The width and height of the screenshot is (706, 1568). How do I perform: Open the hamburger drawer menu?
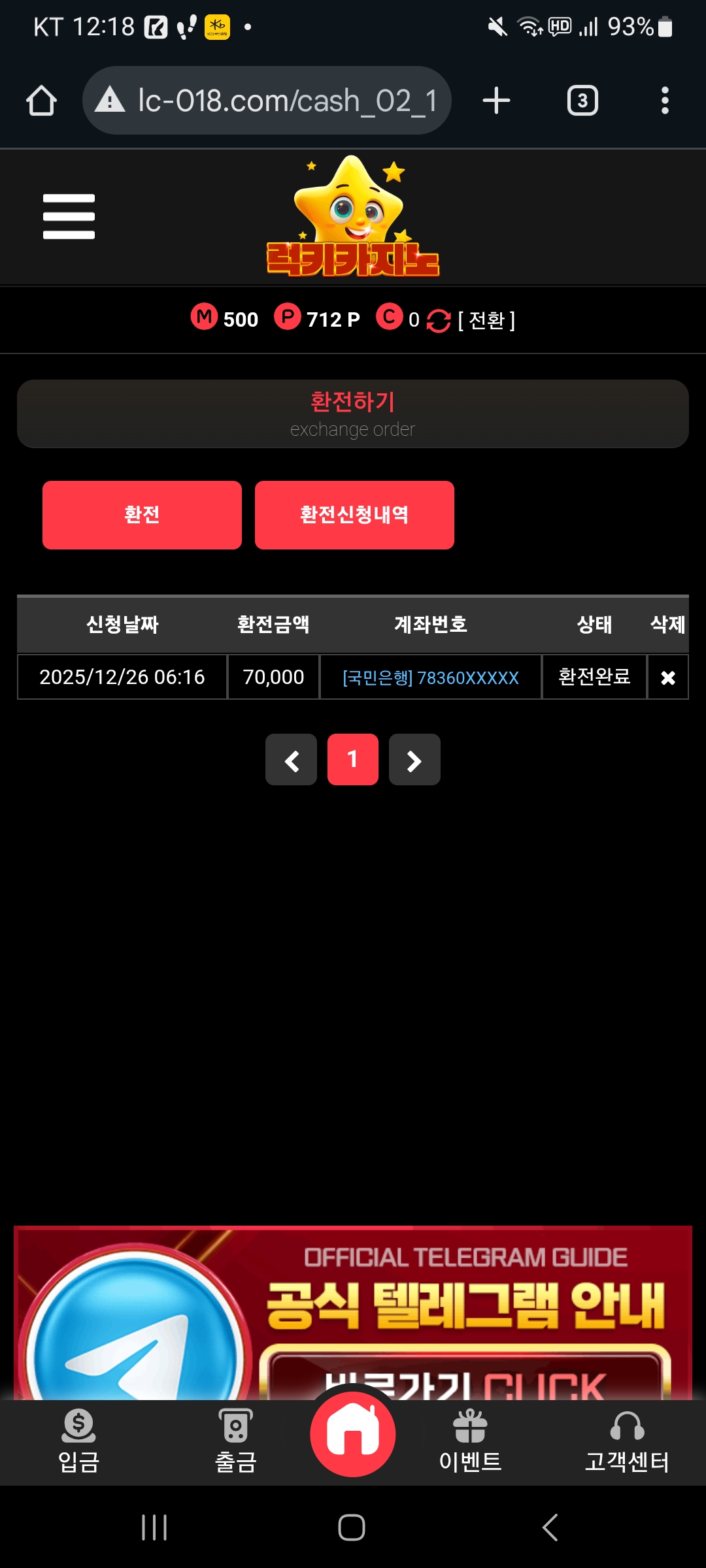click(x=69, y=216)
